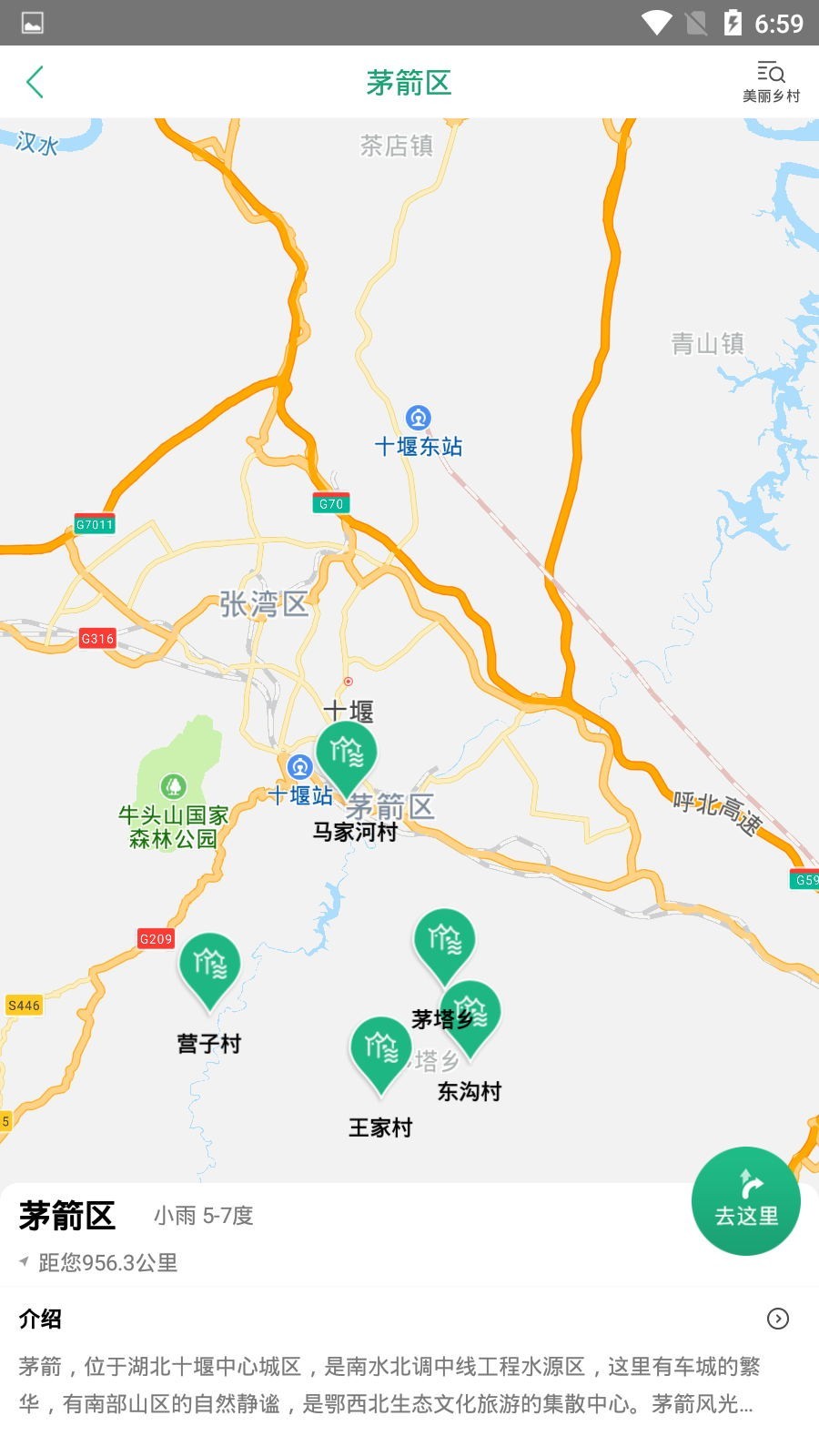Click the 十堰站 train station icon
The width and height of the screenshot is (819, 1456).
(298, 767)
